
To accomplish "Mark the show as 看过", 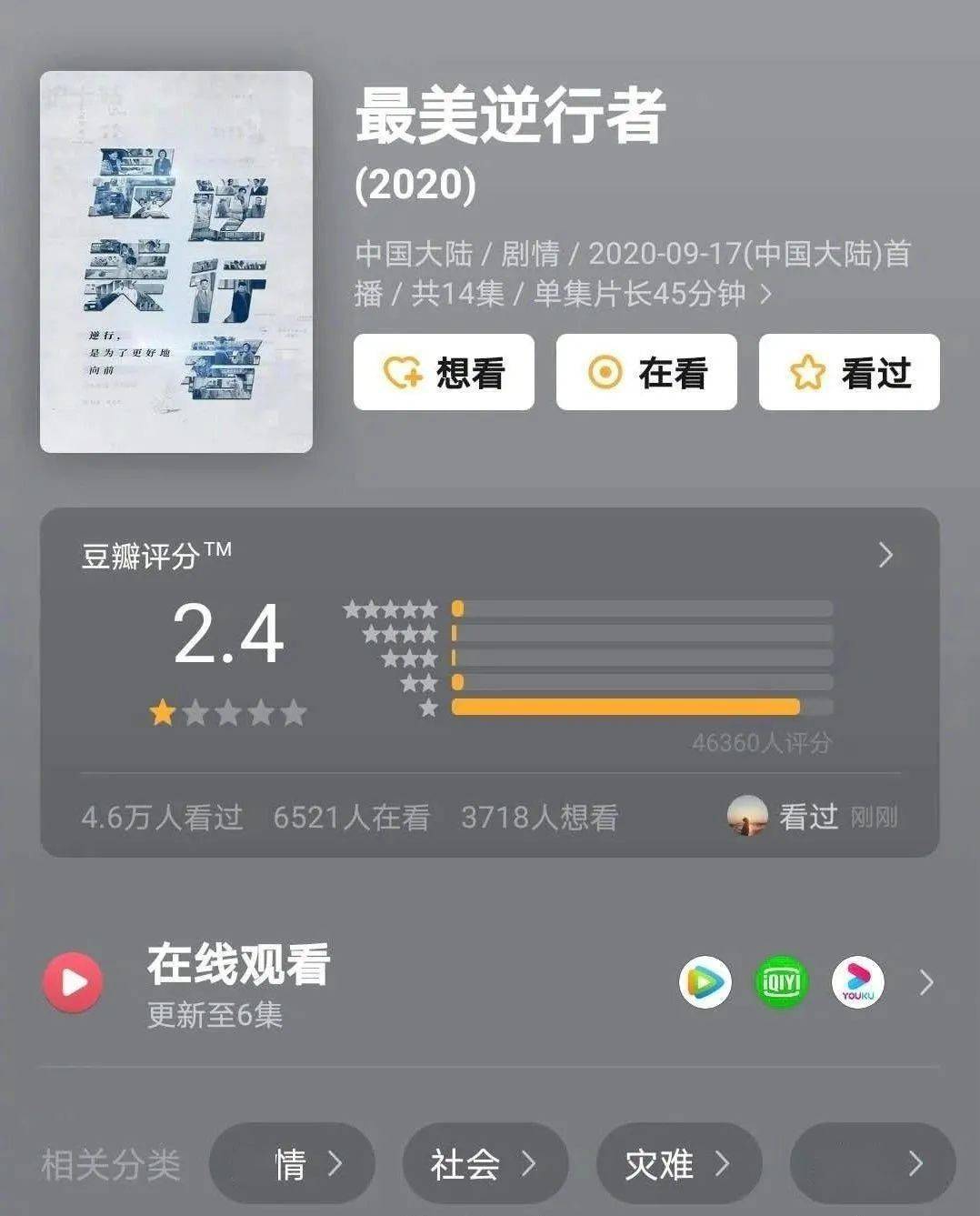I will [x=849, y=372].
